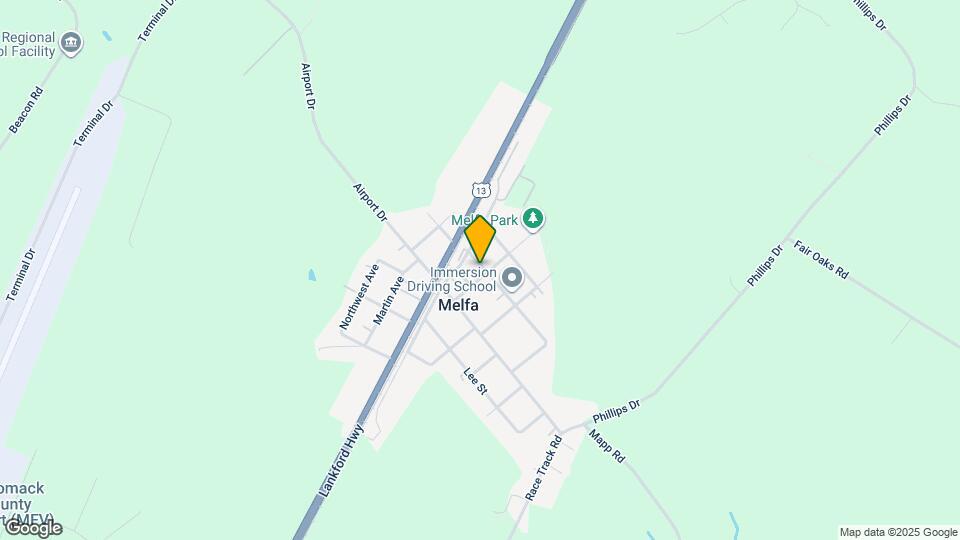Open the Regional Facility museum marker
Viewport: 960px width, 540px height.
71,42
